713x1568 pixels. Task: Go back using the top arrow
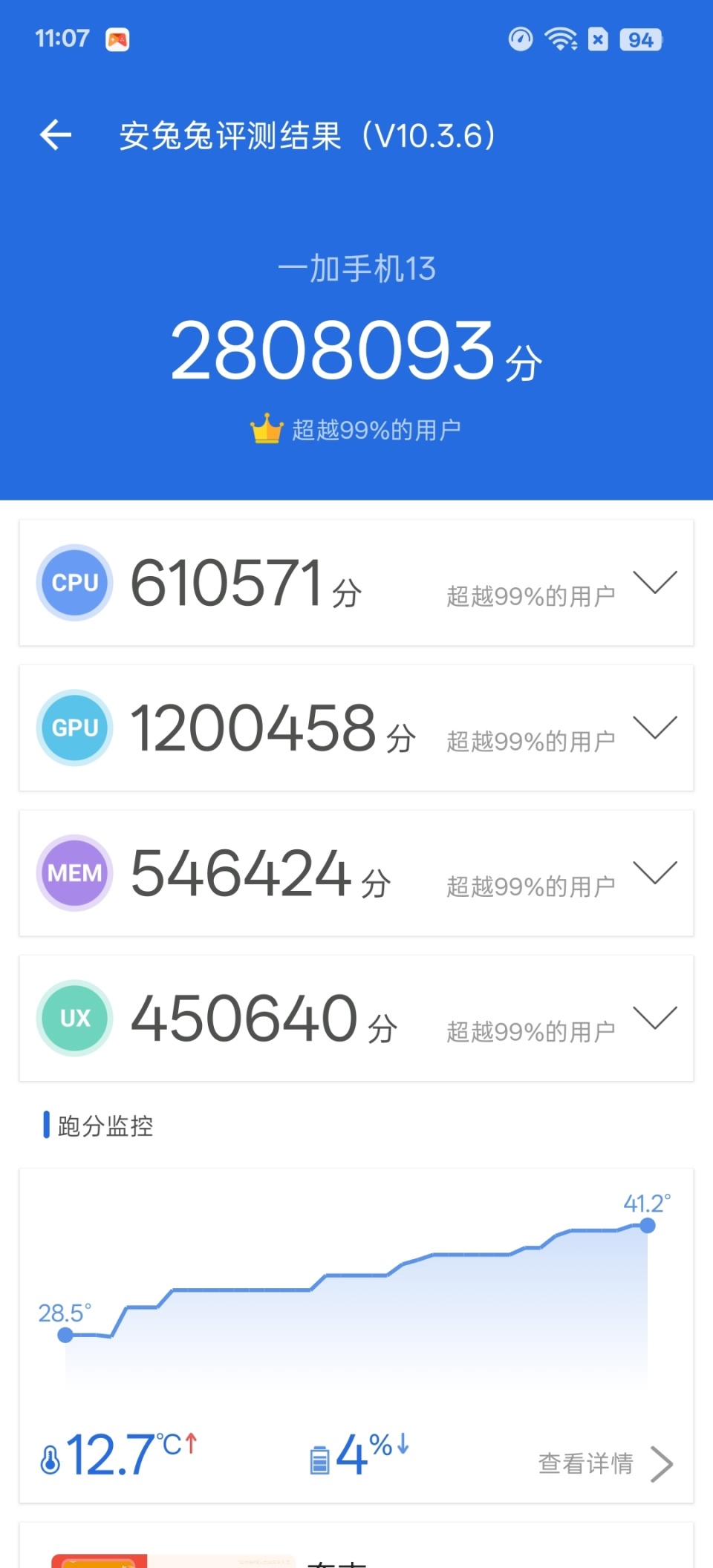pos(56,135)
